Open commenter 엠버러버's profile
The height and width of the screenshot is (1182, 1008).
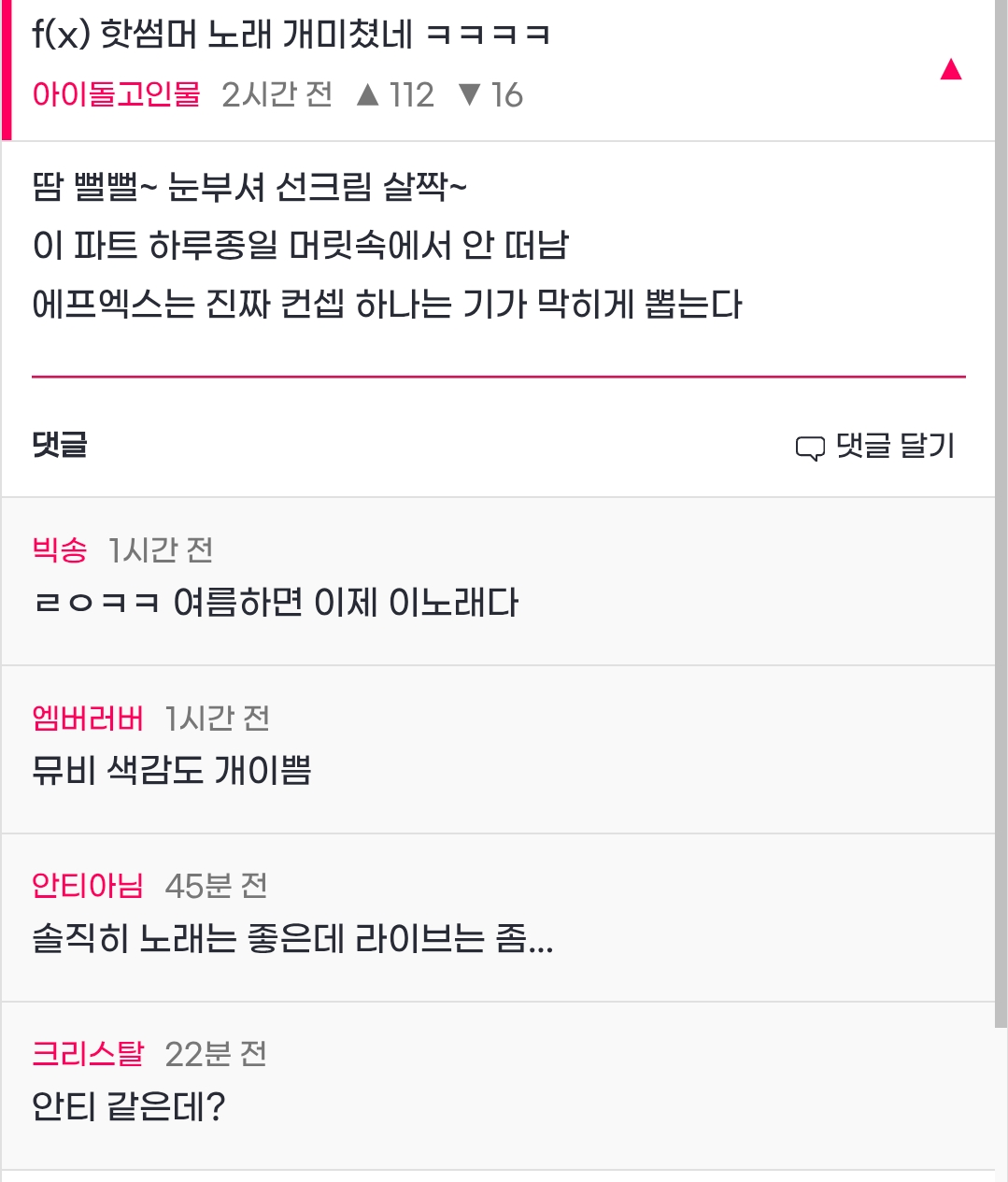88,718
